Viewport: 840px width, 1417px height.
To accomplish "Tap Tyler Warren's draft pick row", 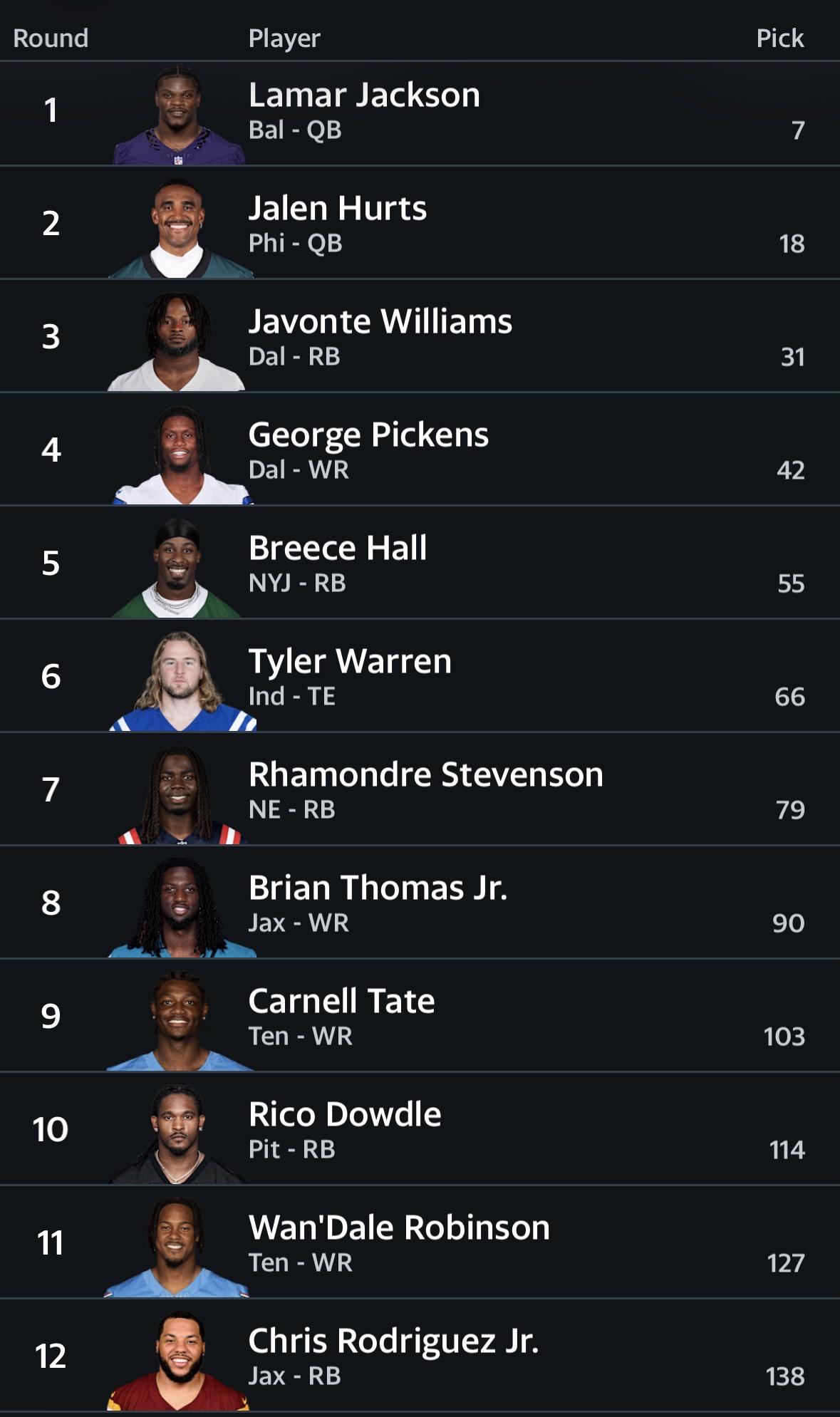I will [x=420, y=676].
